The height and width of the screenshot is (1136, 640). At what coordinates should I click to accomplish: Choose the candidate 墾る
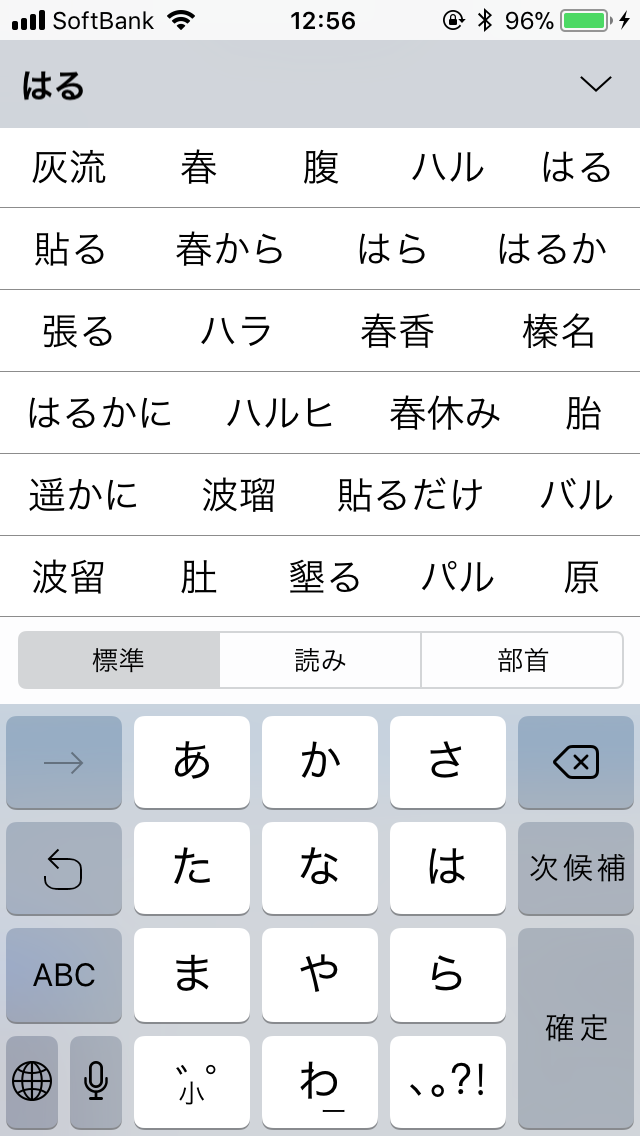tap(324, 577)
